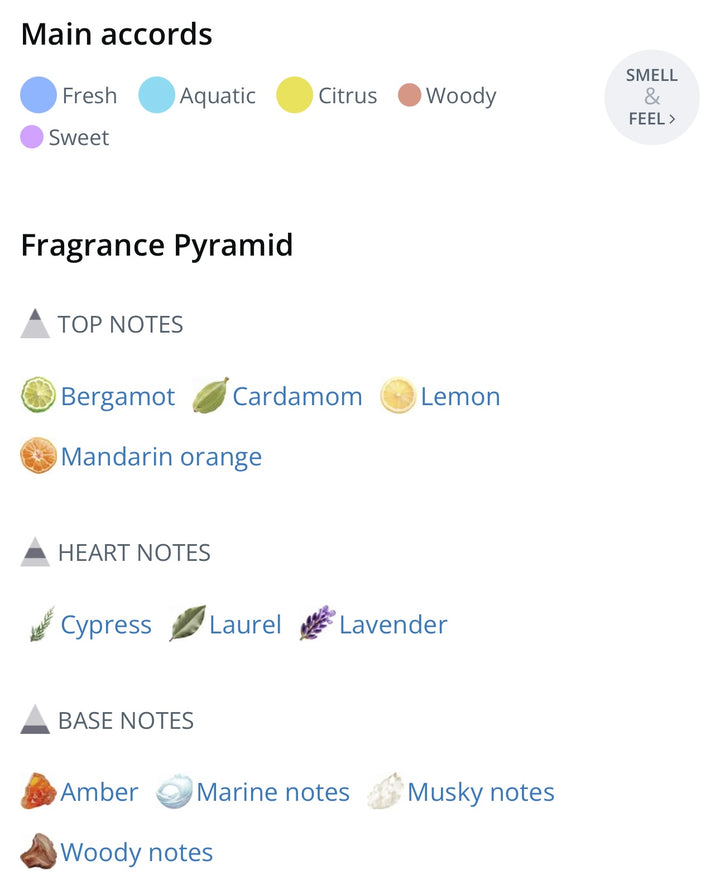Open the Amber base note
Viewport: 720px width, 884px height.
98,793
